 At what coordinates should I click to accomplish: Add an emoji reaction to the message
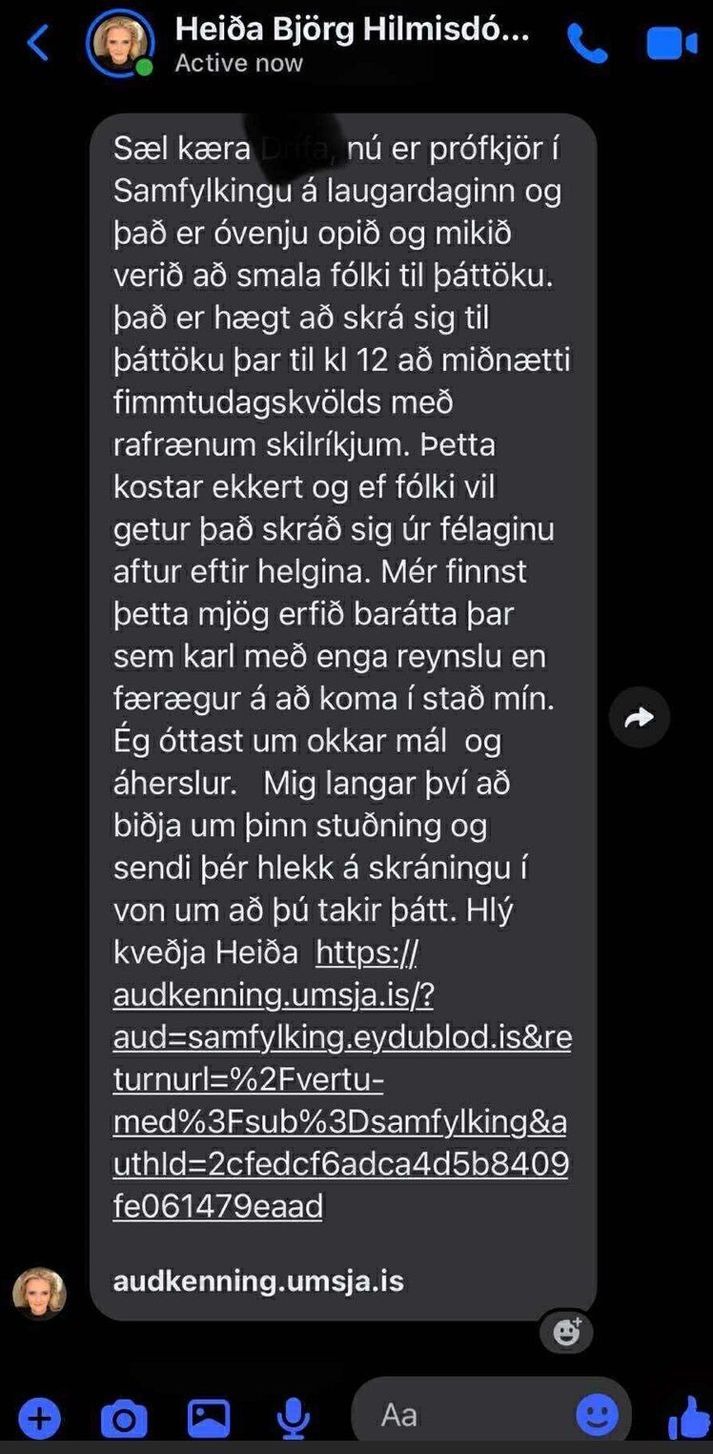567,1331
